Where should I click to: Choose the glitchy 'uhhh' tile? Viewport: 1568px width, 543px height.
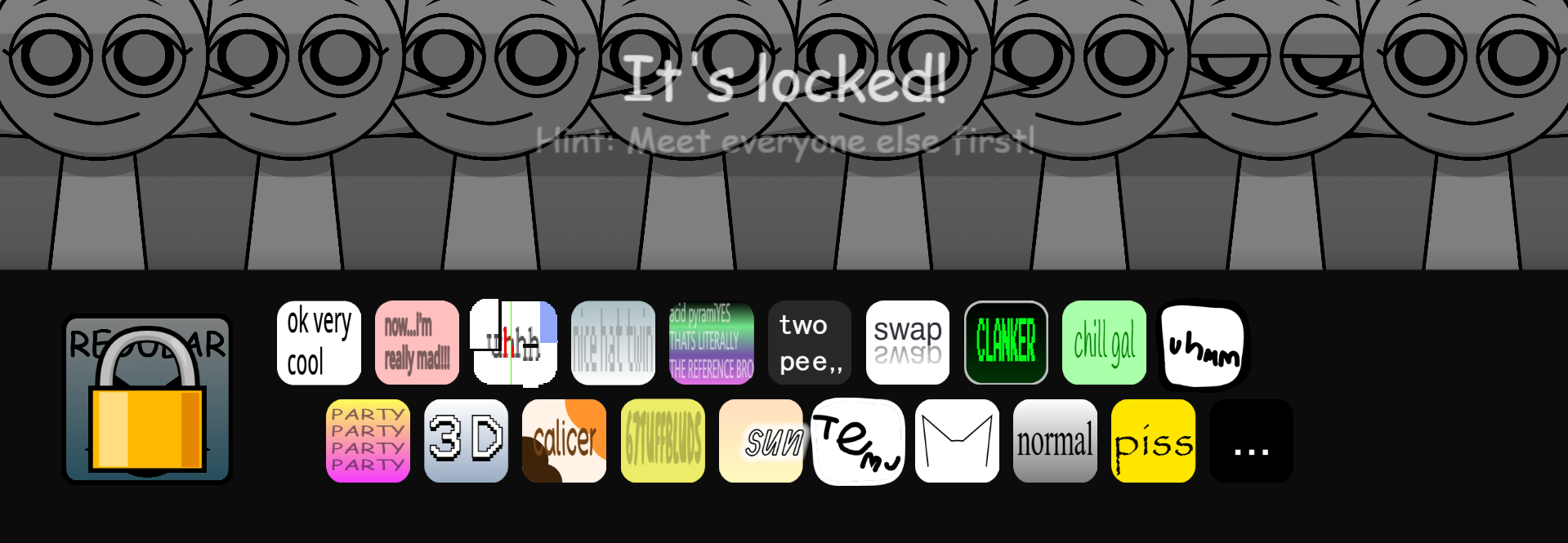pos(515,343)
